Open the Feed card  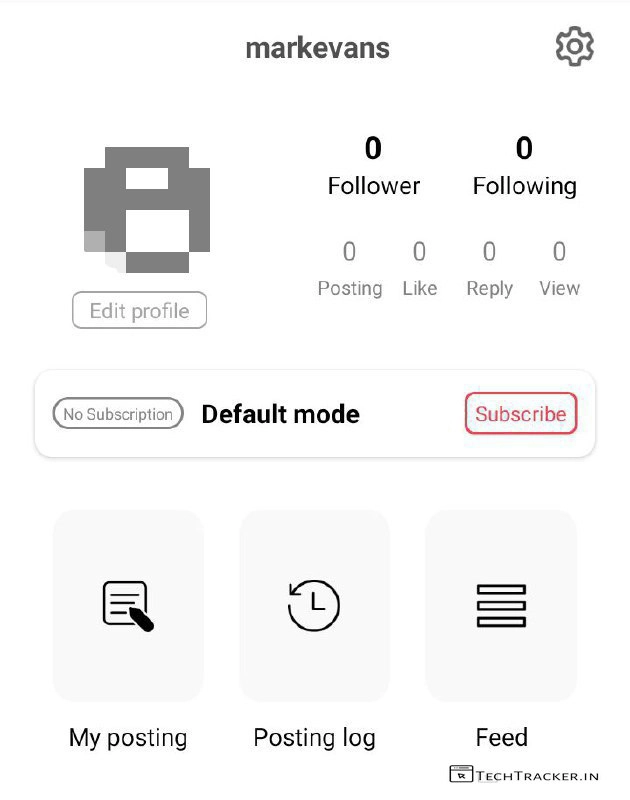click(501, 606)
